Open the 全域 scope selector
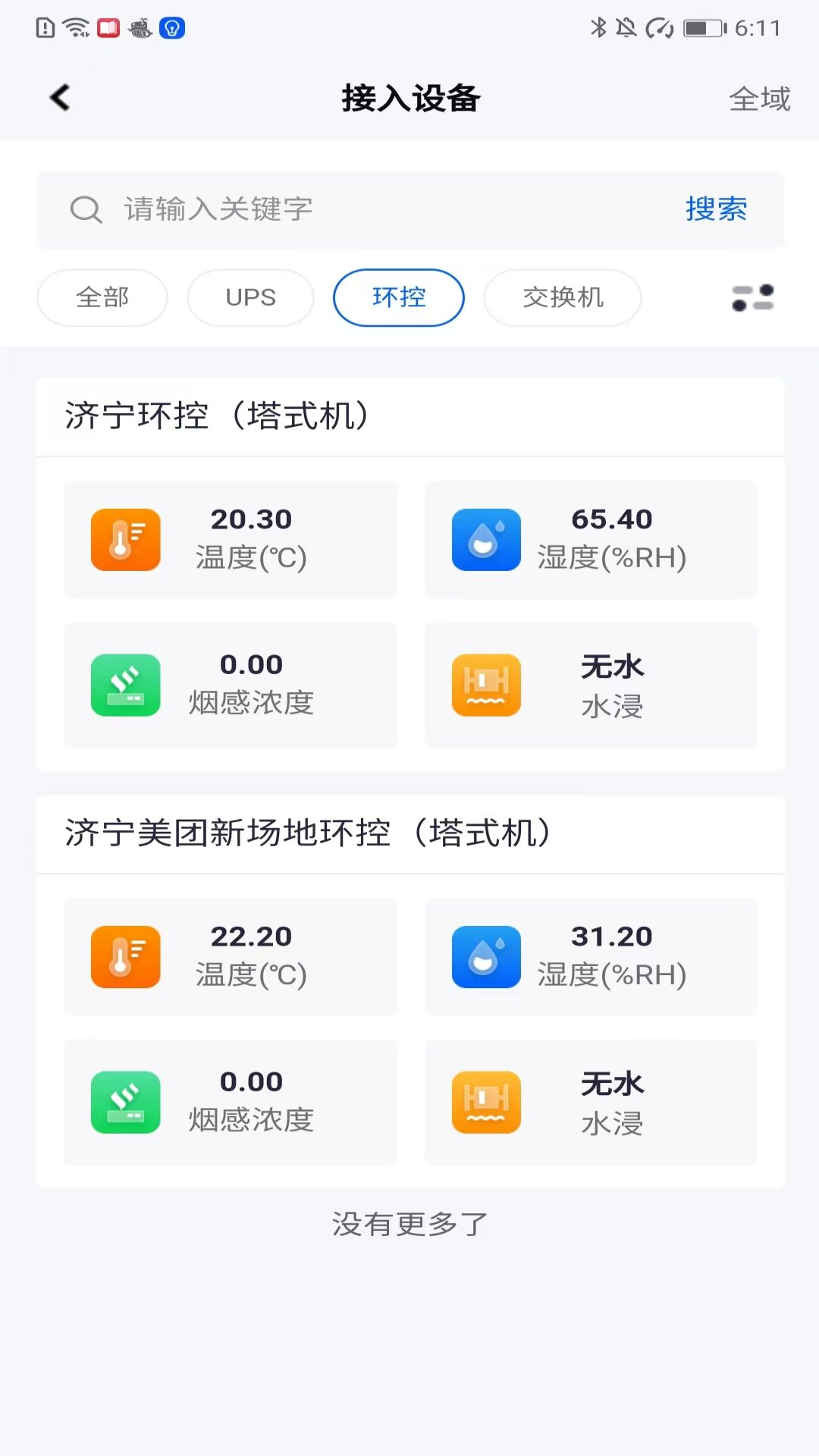The height and width of the screenshot is (1456, 819). [x=759, y=99]
